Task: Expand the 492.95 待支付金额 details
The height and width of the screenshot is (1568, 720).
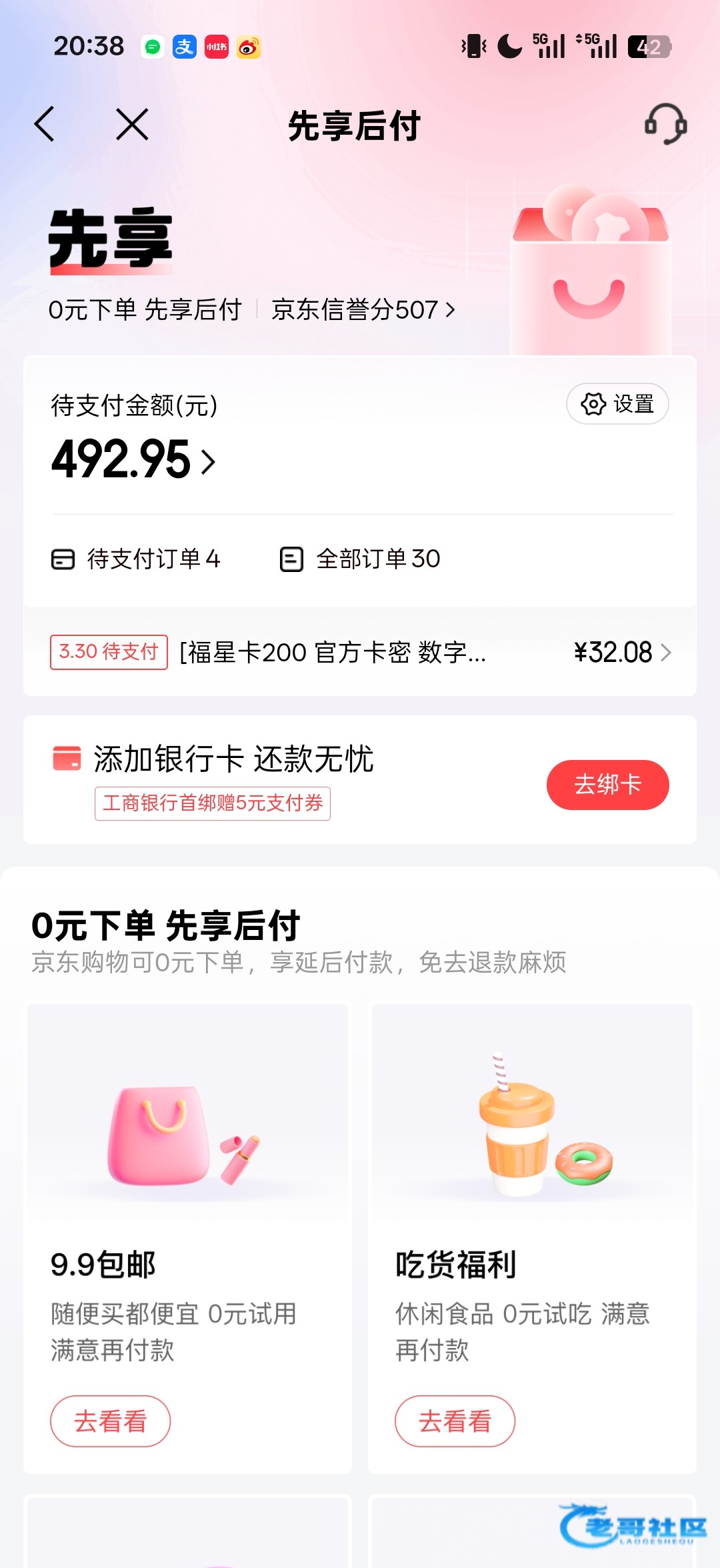Action: click(133, 460)
